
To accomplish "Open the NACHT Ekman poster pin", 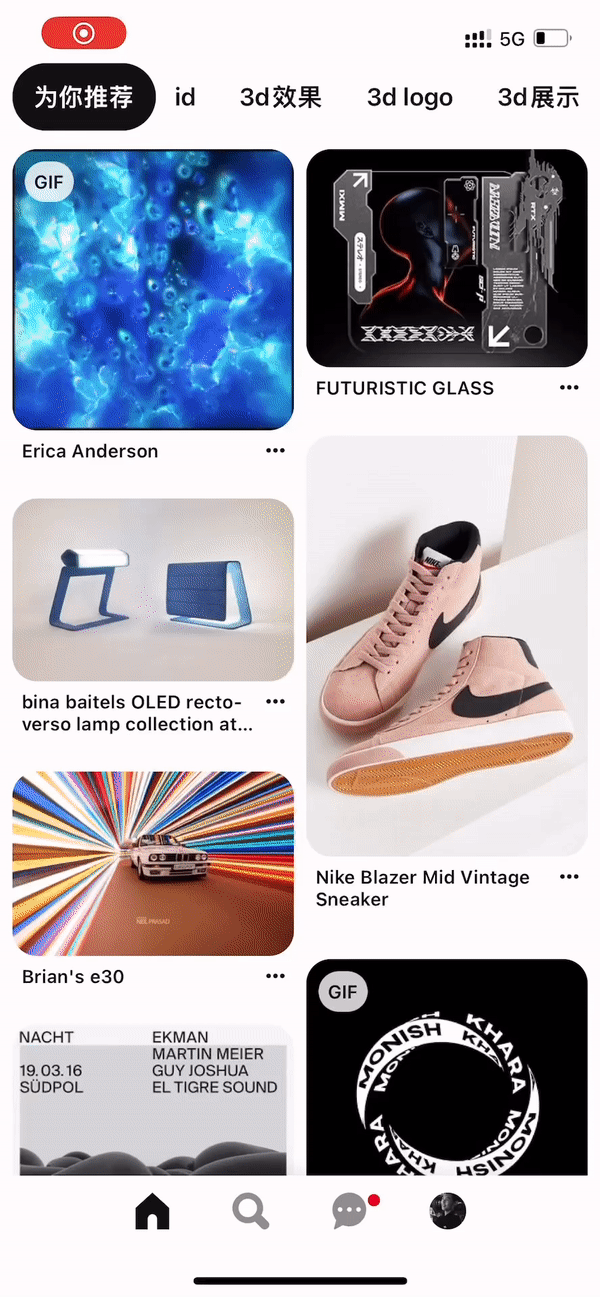I will pyautogui.click(x=153, y=1100).
